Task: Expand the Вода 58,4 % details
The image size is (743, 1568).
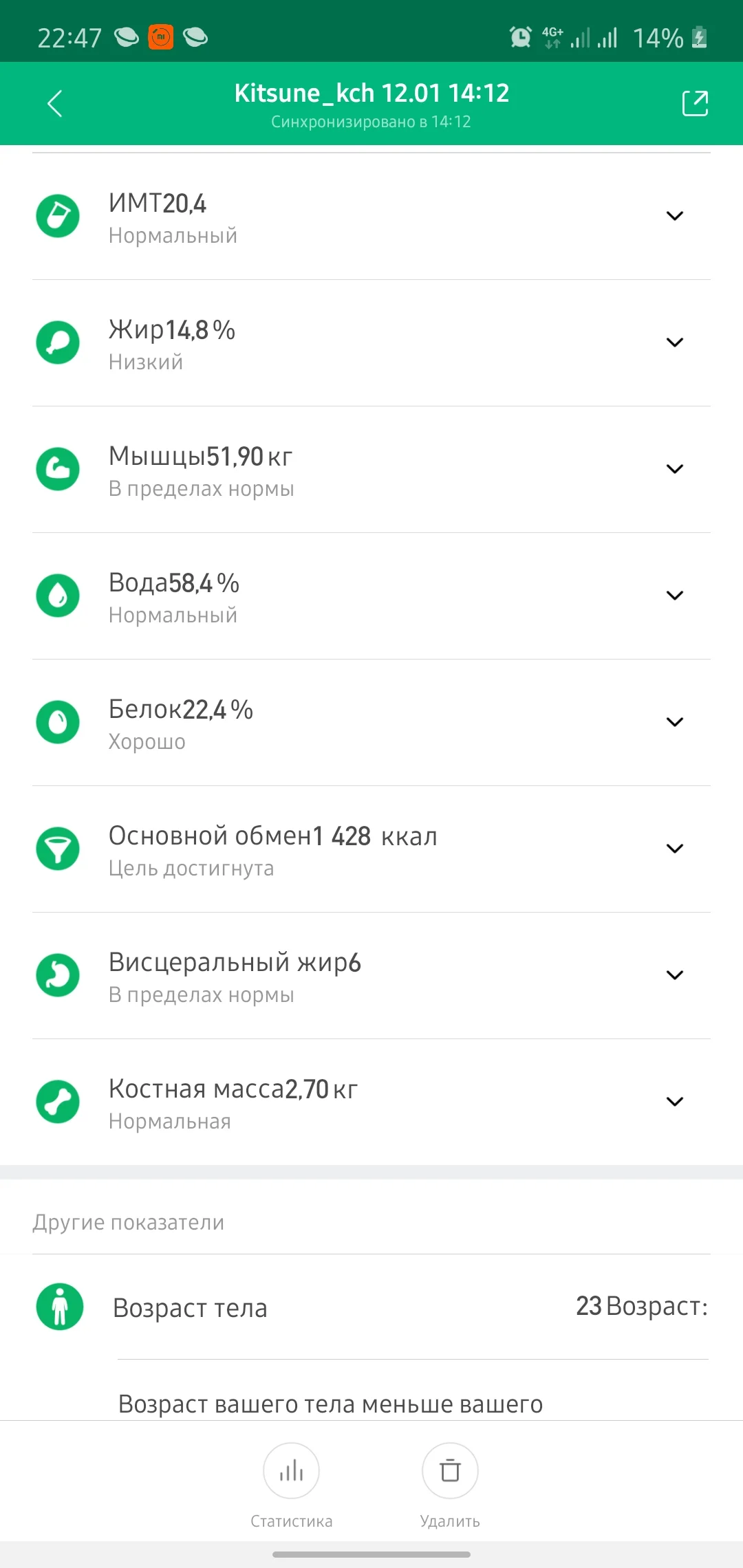Action: click(674, 596)
